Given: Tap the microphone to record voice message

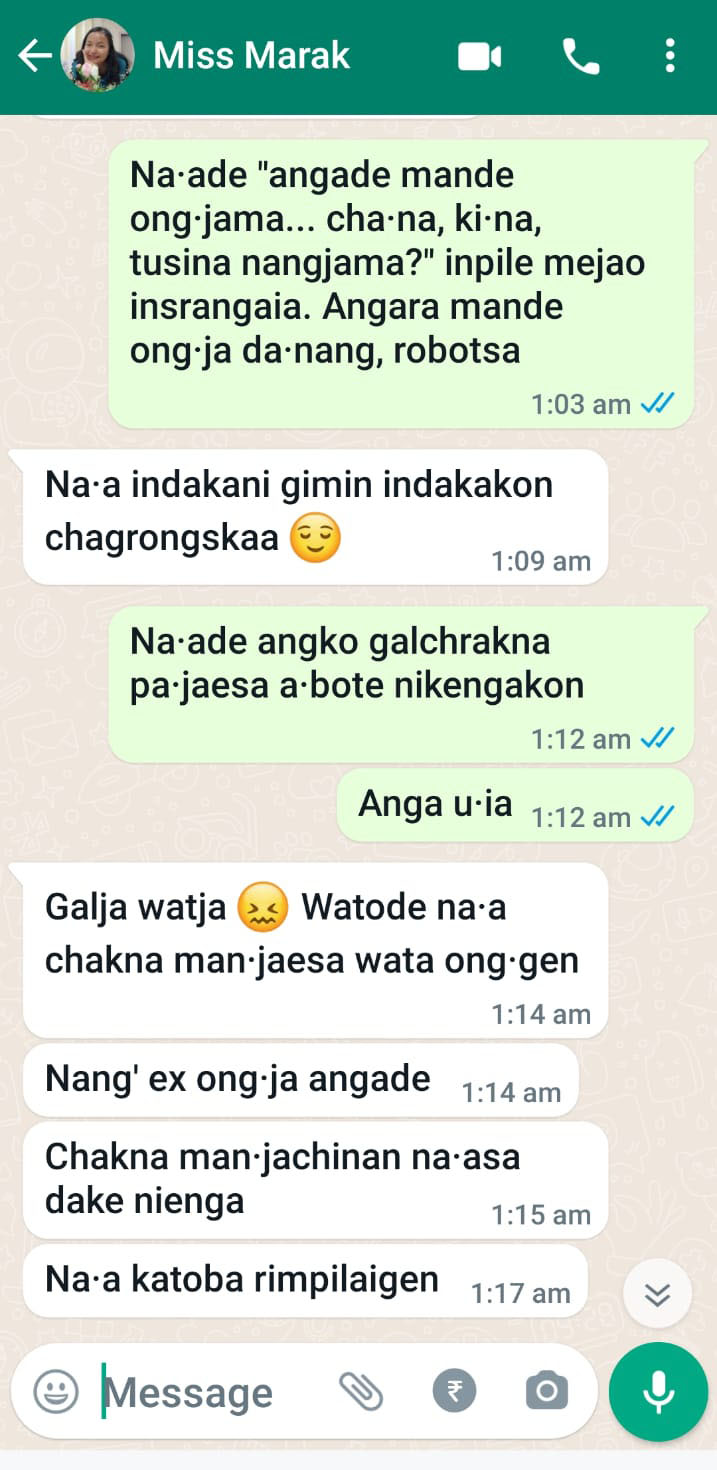Looking at the screenshot, I should point(658,1391).
